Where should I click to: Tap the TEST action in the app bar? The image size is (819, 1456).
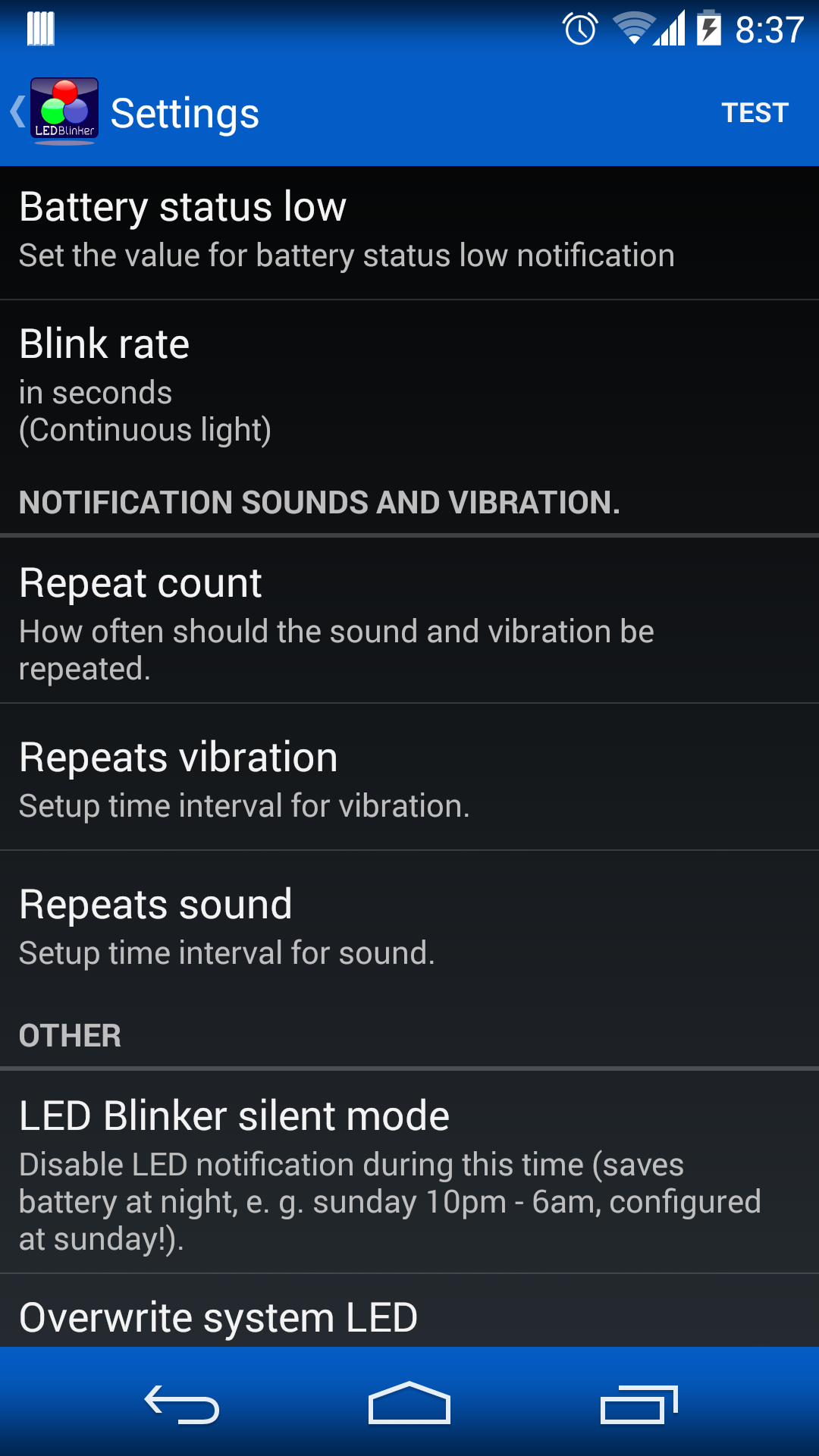tap(755, 113)
